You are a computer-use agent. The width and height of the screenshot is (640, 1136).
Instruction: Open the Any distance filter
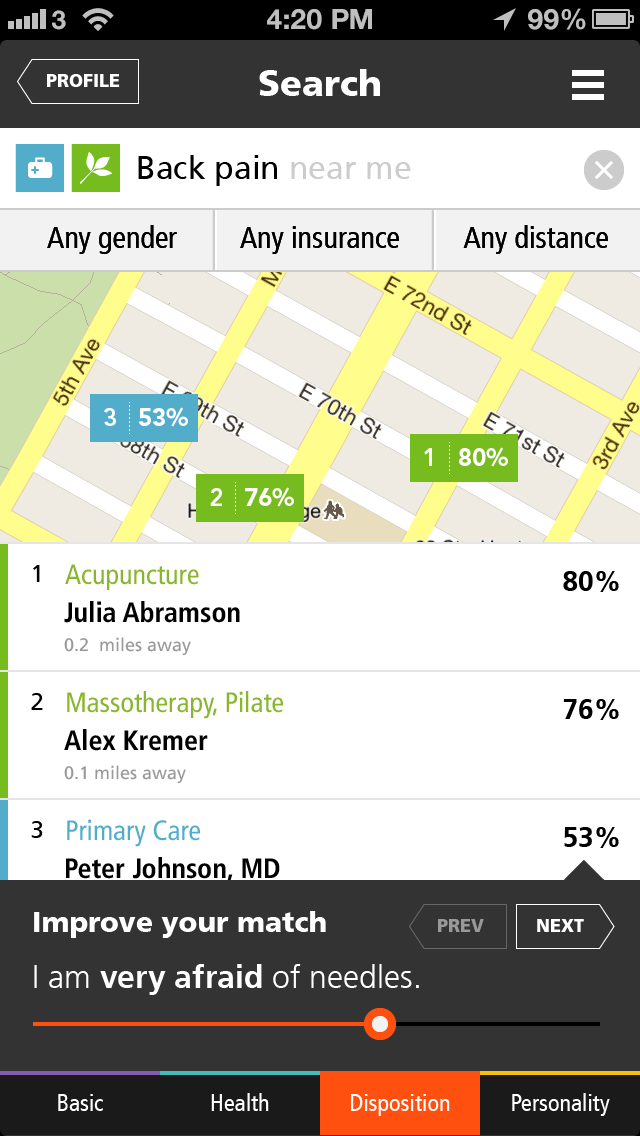tap(537, 239)
